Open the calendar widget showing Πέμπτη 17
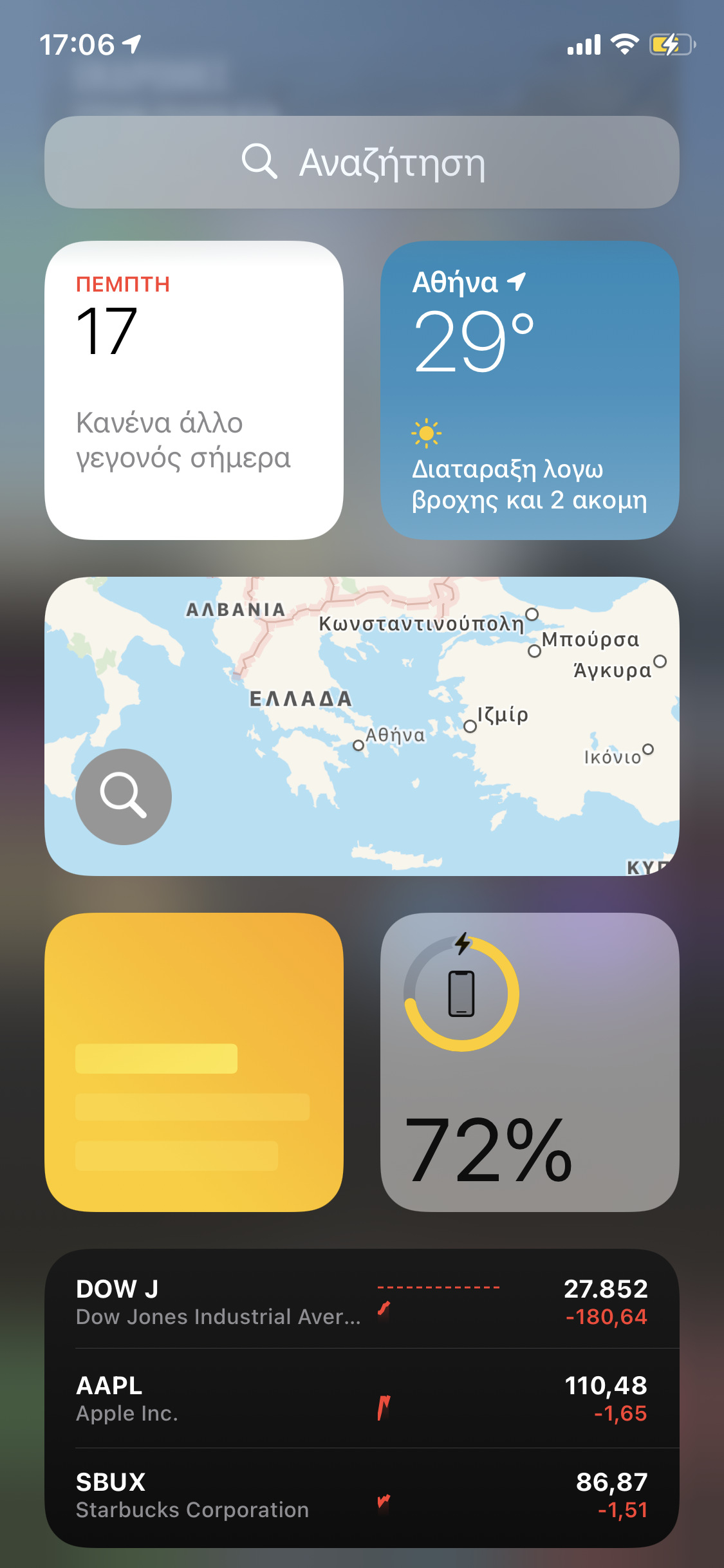This screenshot has height=1568, width=724. tap(194, 390)
